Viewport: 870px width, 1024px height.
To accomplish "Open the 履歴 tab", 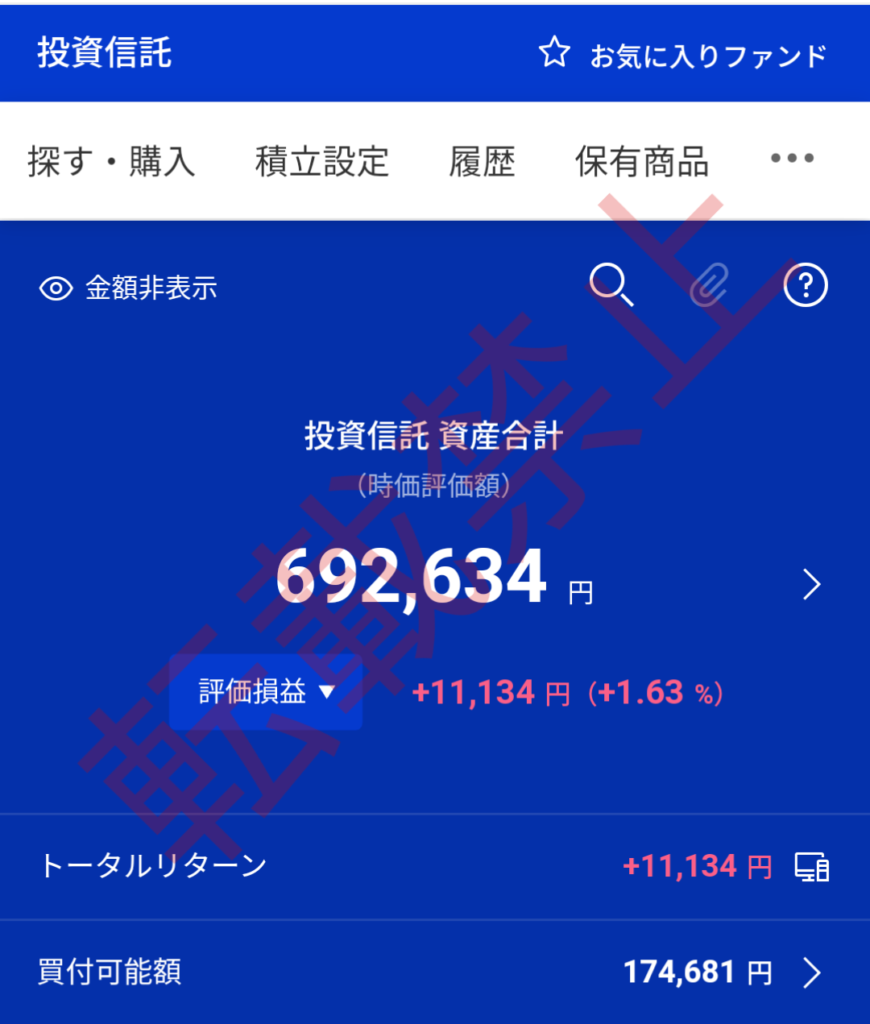I will coord(482,161).
